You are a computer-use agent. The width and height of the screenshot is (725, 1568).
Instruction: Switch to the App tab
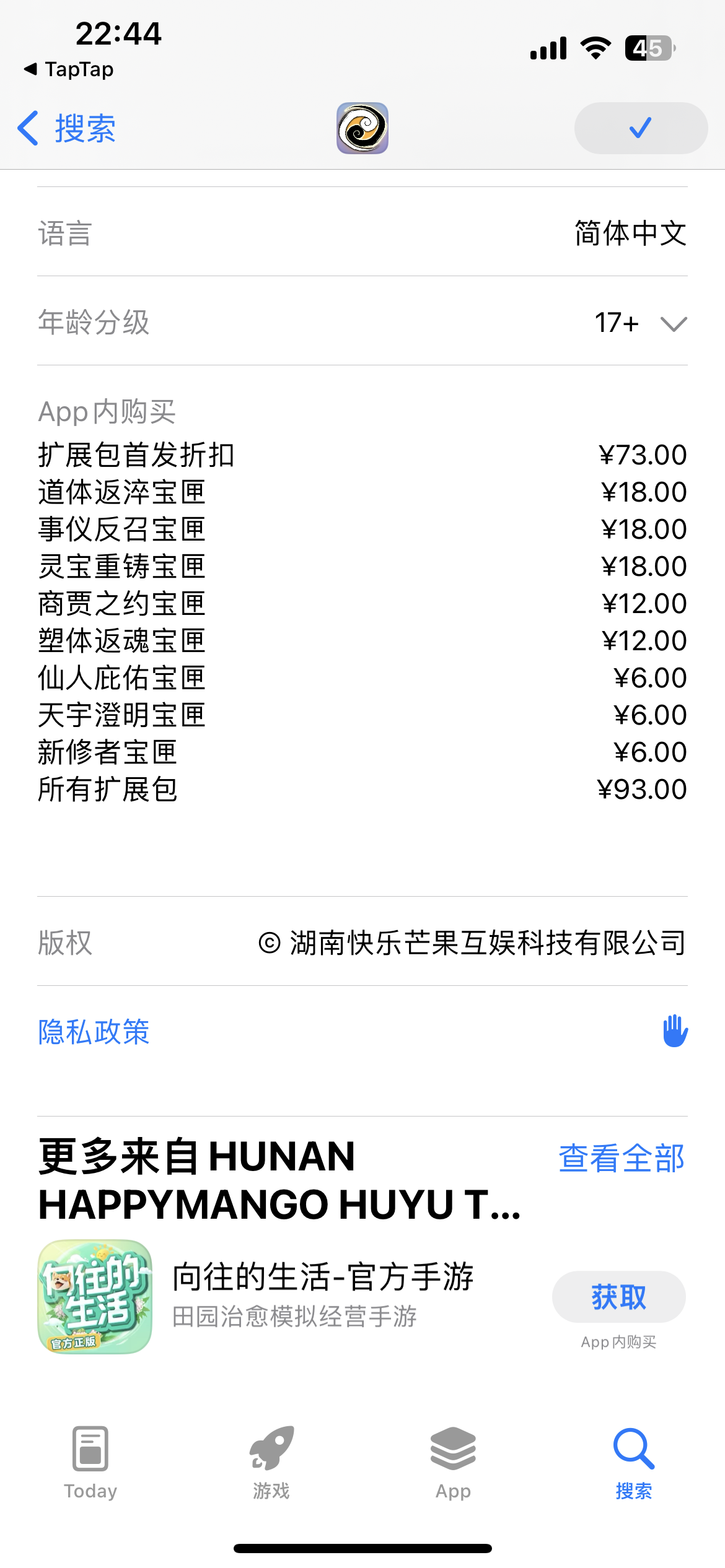pyautogui.click(x=453, y=1463)
